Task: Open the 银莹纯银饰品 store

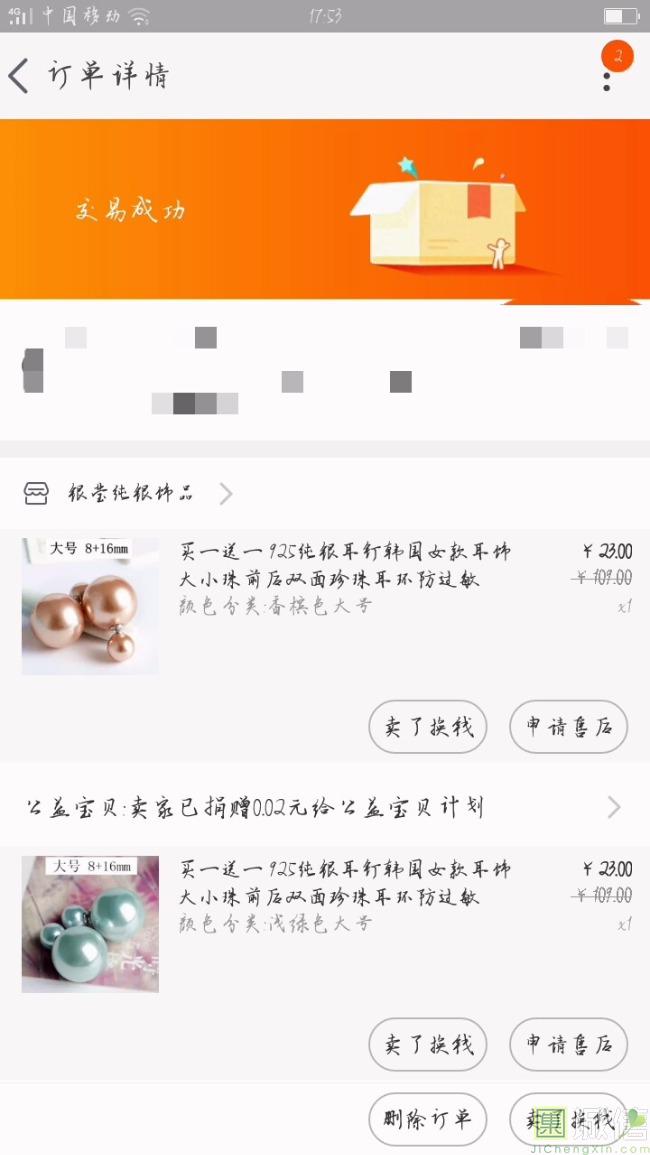Action: (130, 493)
